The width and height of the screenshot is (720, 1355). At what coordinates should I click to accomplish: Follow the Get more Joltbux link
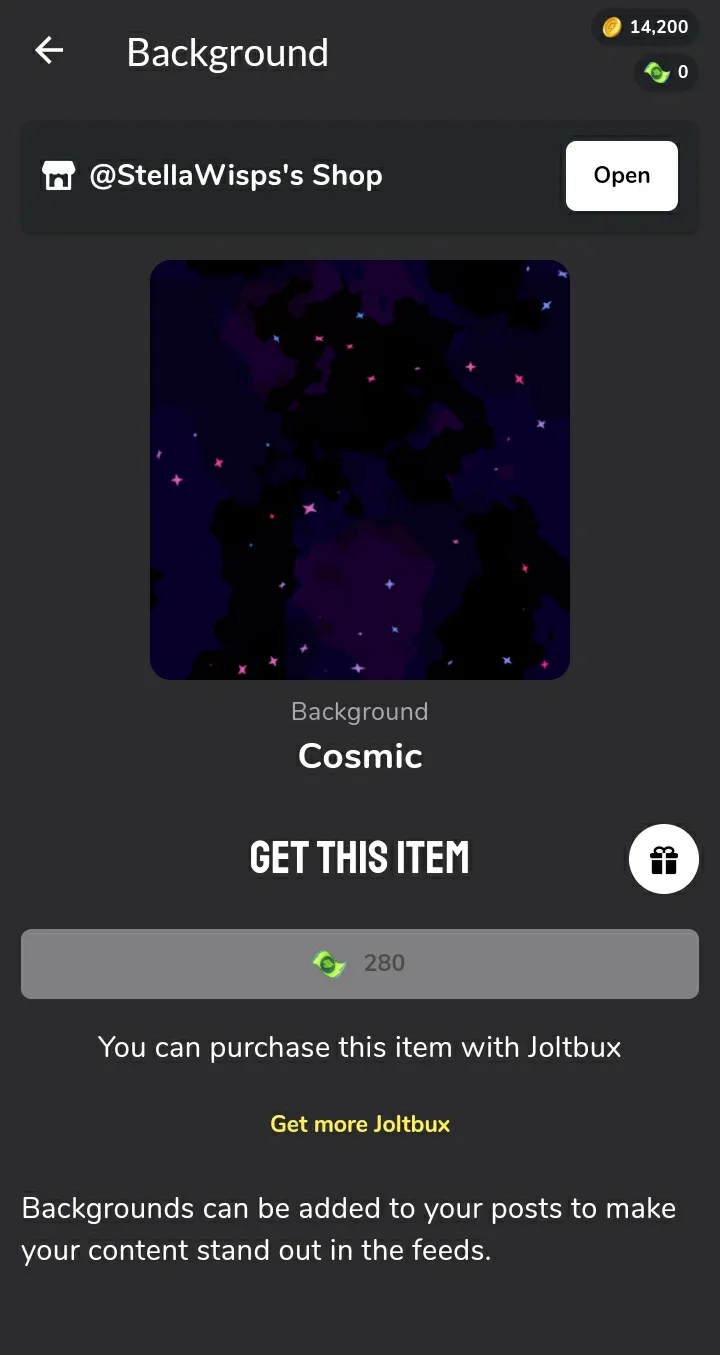(360, 1124)
